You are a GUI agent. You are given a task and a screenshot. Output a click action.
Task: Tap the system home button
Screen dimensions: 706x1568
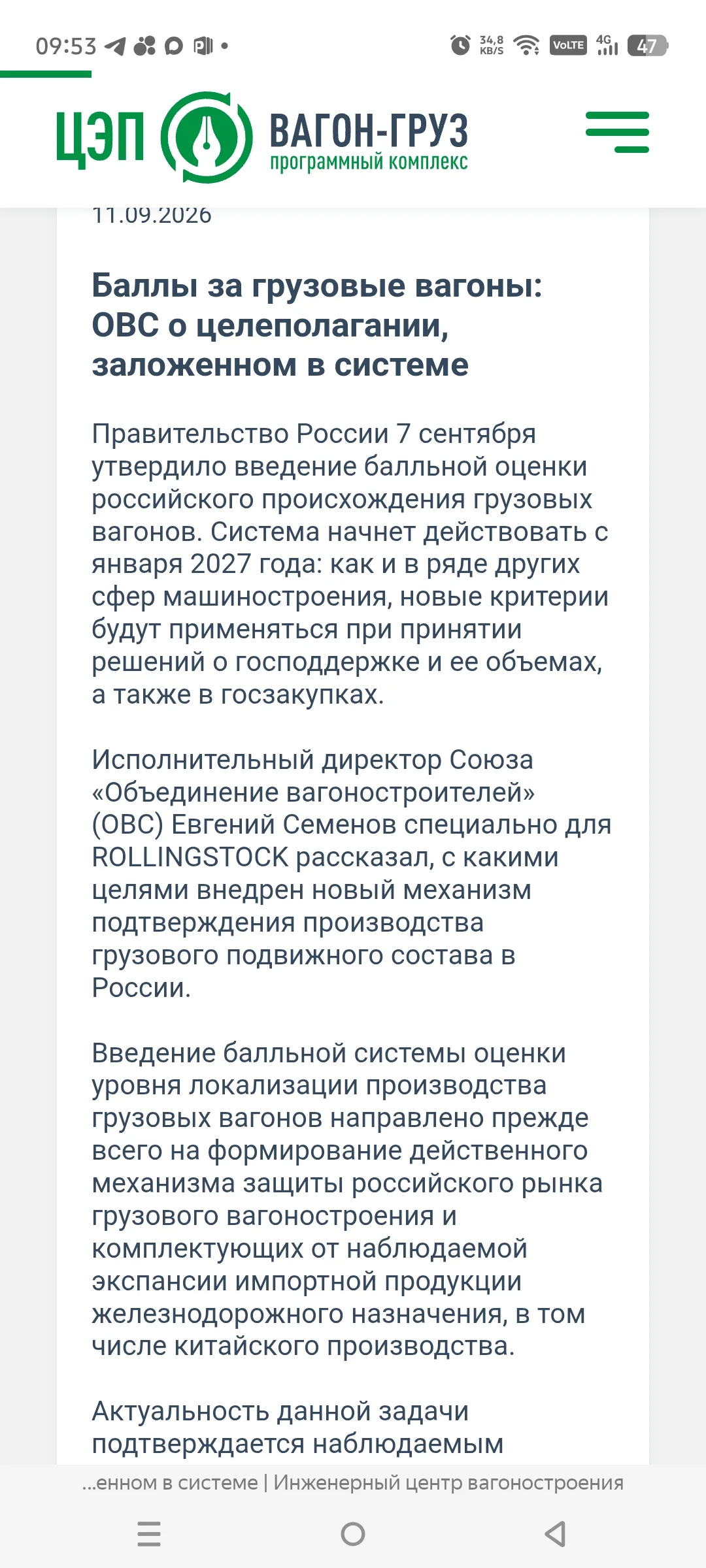[x=353, y=1533]
